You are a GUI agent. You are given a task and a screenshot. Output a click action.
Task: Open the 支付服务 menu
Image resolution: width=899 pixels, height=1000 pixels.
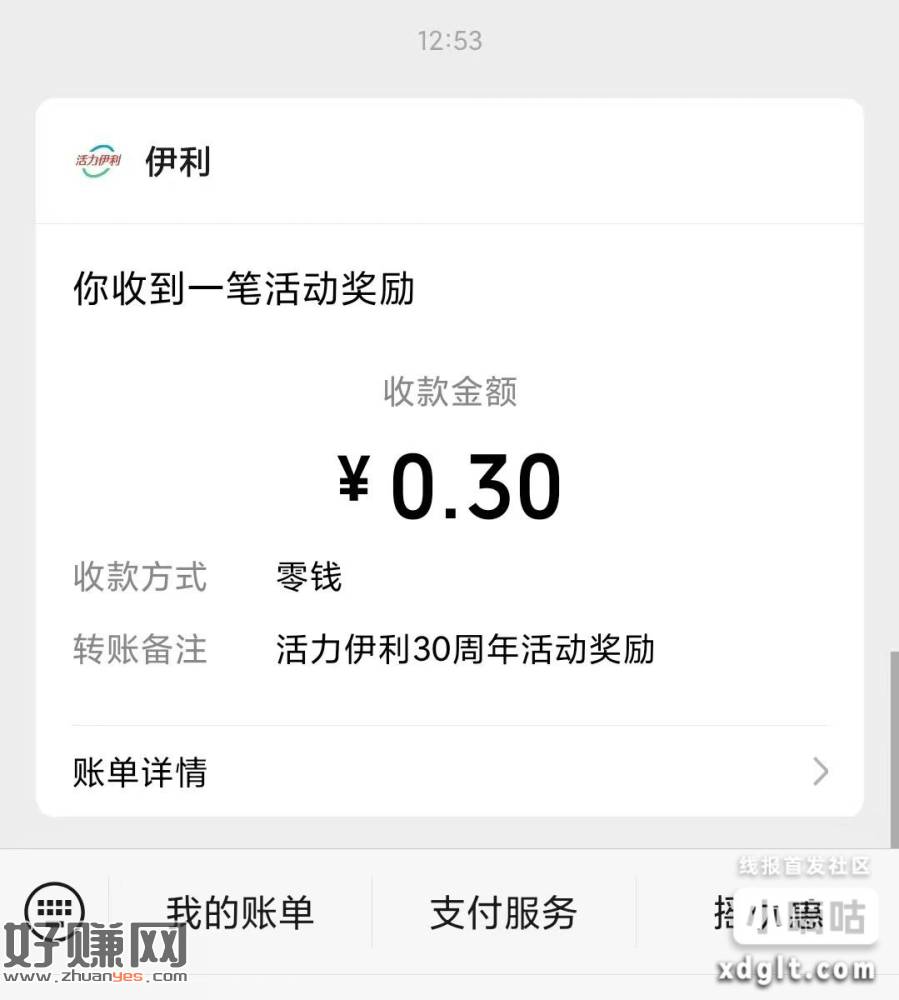(503, 912)
